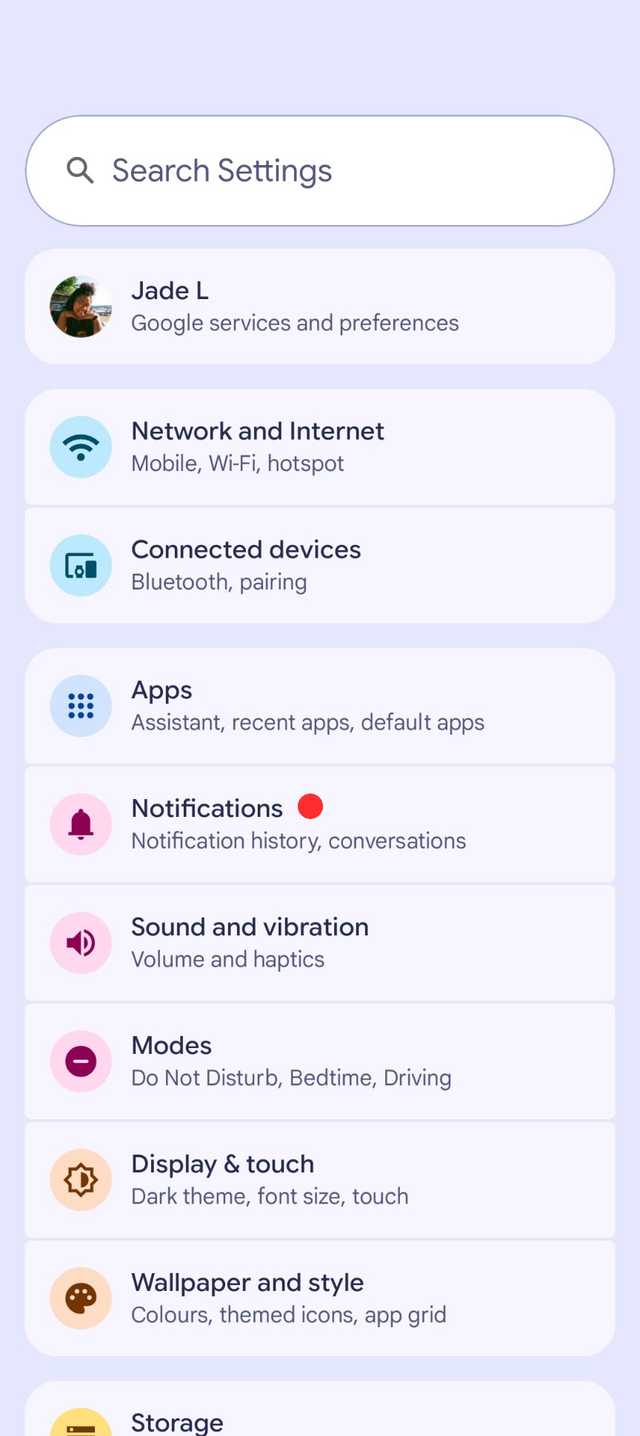Image resolution: width=640 pixels, height=1436 pixels.
Task: Open Storage settings
Action: [320, 1416]
